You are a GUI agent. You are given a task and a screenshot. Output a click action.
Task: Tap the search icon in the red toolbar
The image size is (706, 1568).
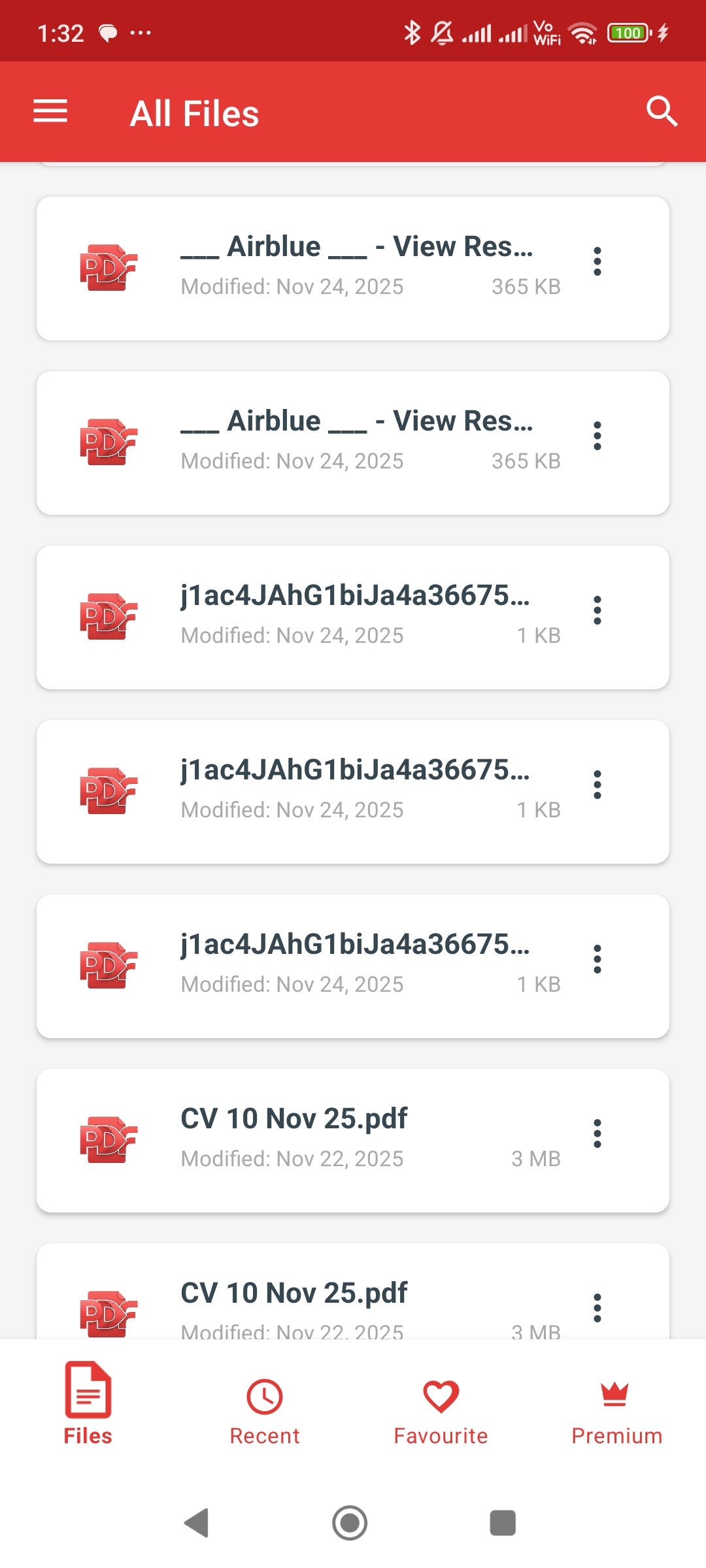click(x=662, y=111)
